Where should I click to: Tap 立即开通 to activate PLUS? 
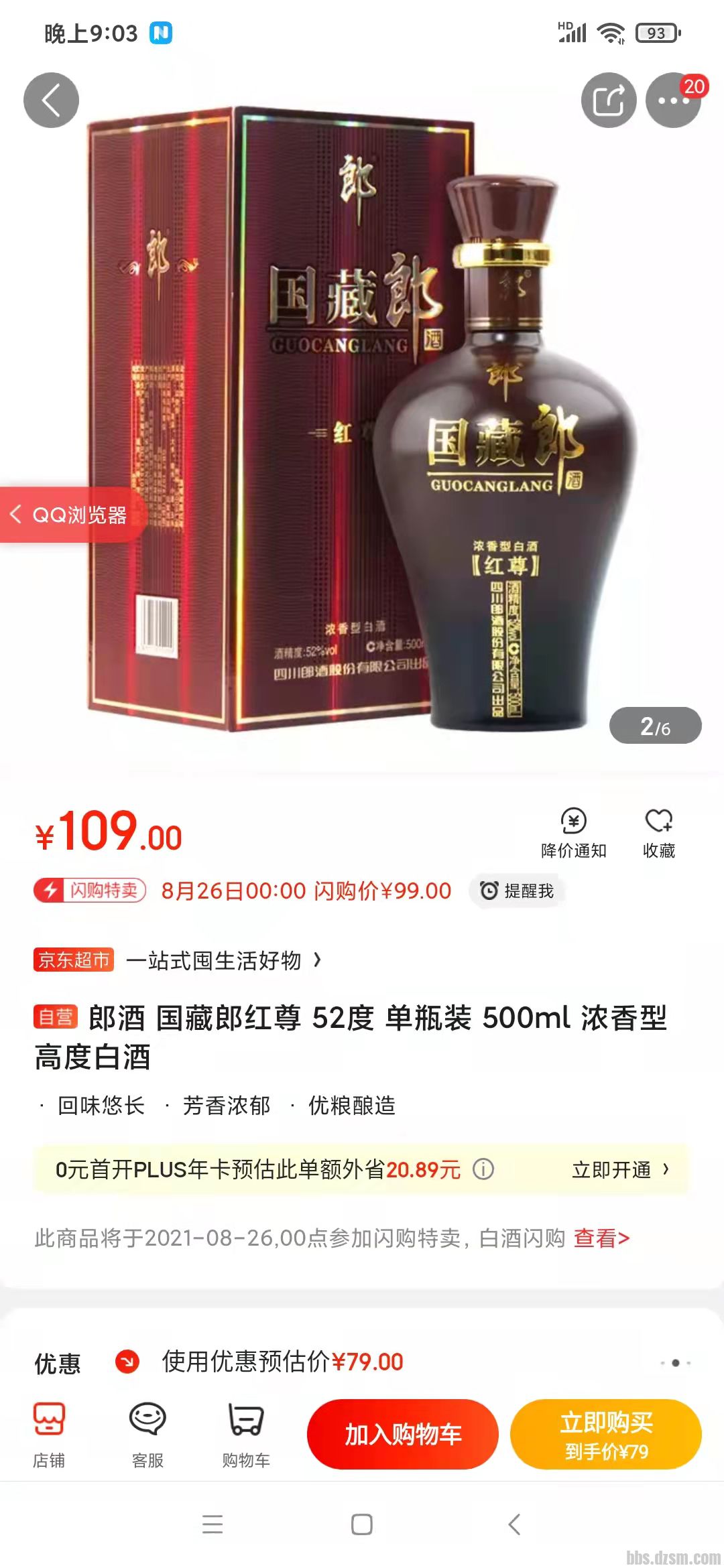pos(619,1169)
